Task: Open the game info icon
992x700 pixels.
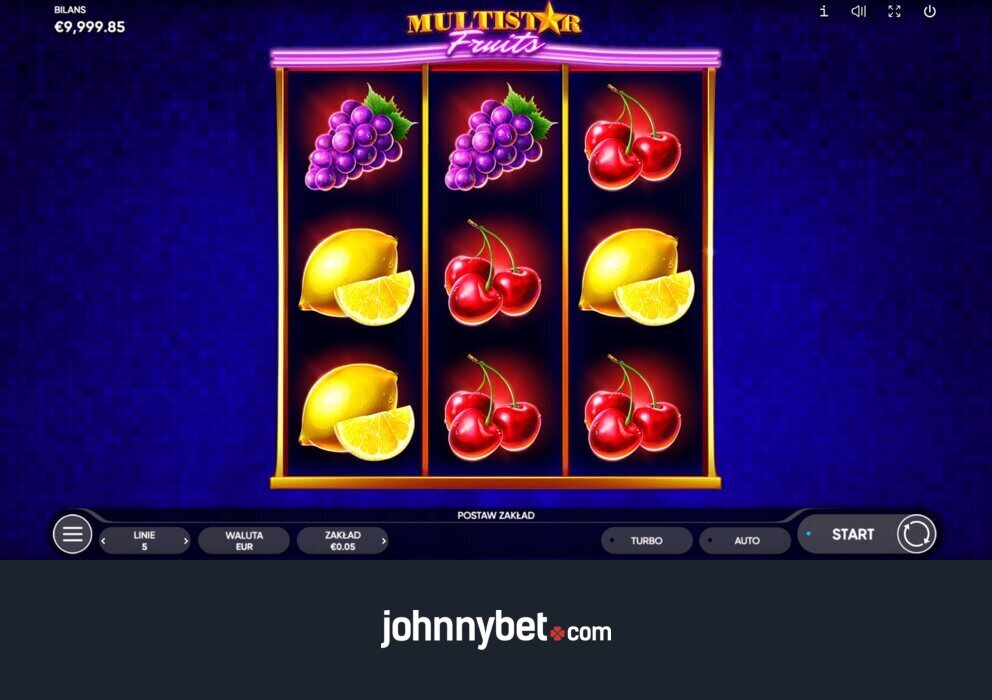Action: coord(823,11)
